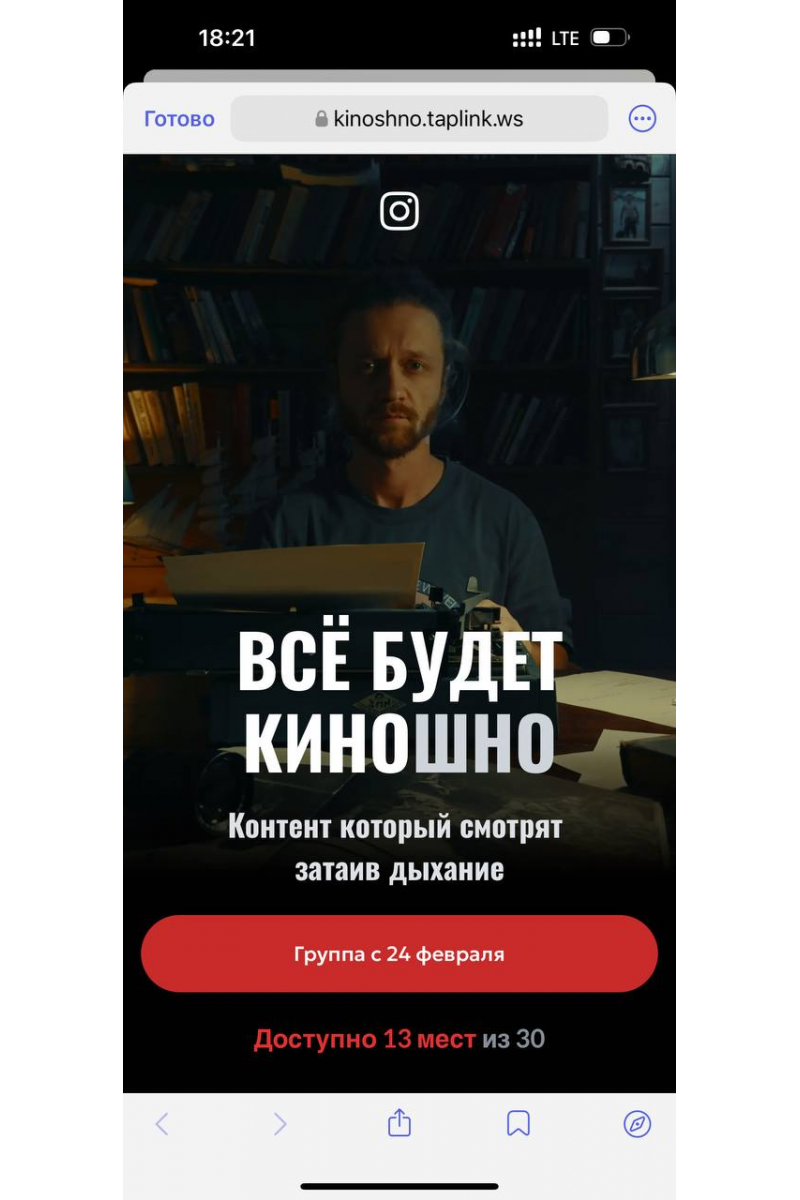800x1200 pixels.
Task: Share this page
Action: point(399,1123)
